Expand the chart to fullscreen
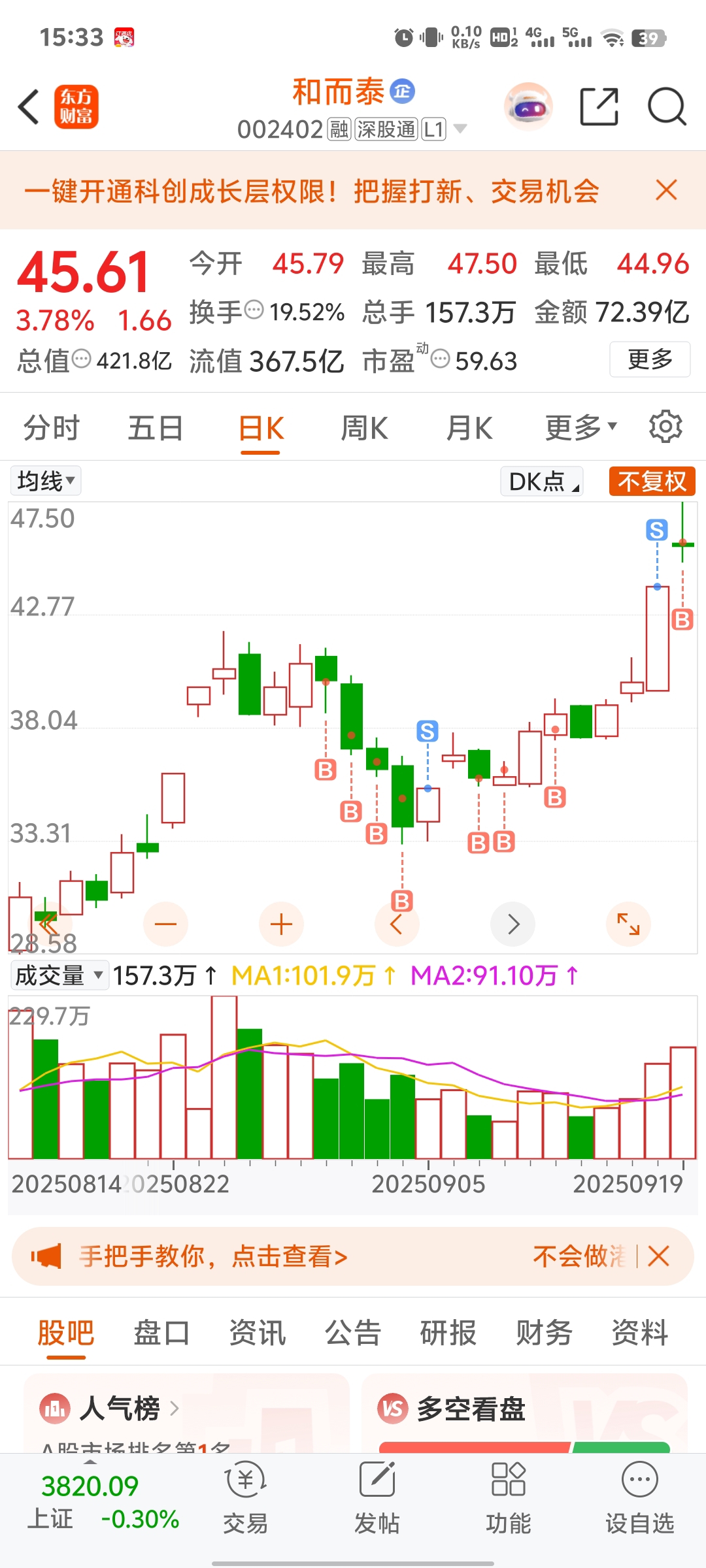Viewport: 706px width, 1568px height. (628, 924)
